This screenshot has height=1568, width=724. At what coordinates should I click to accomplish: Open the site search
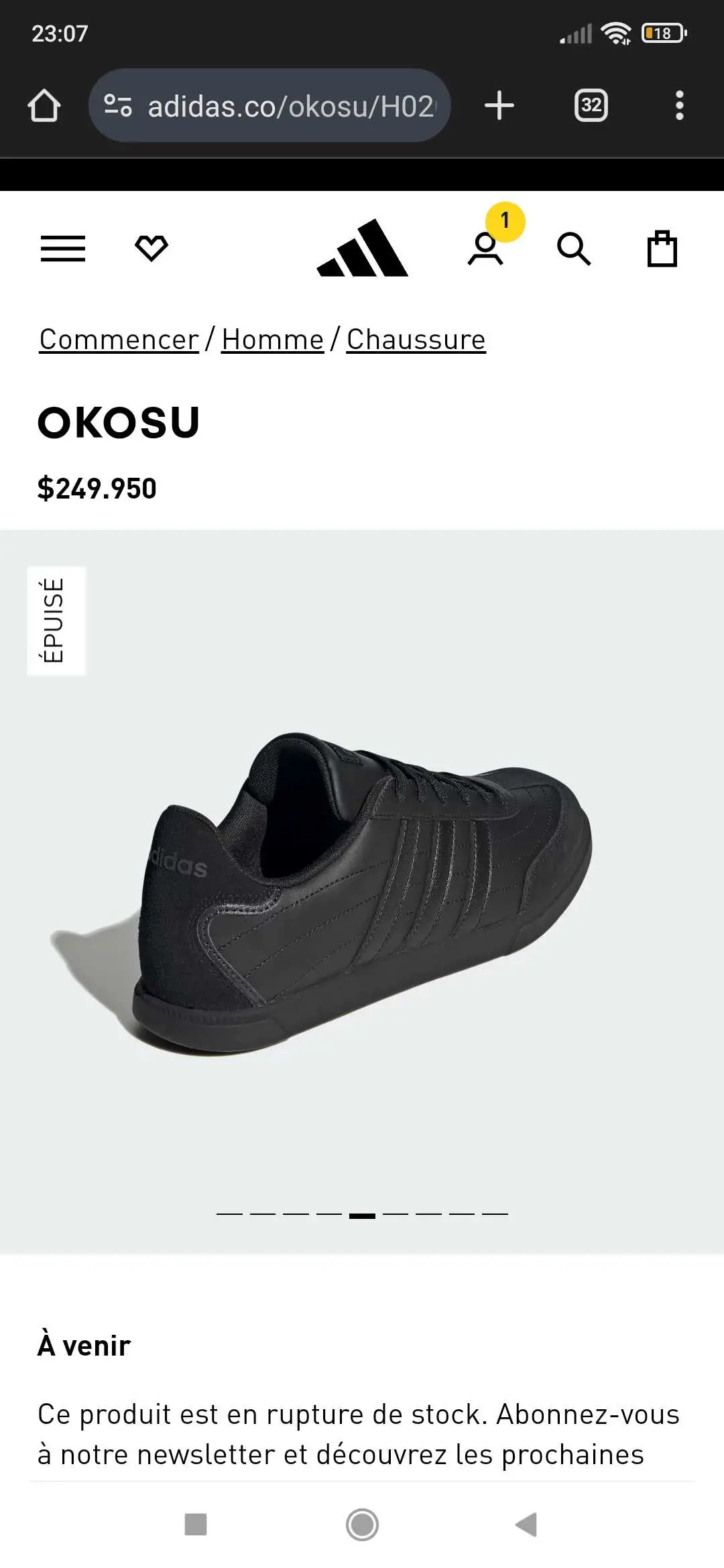574,249
